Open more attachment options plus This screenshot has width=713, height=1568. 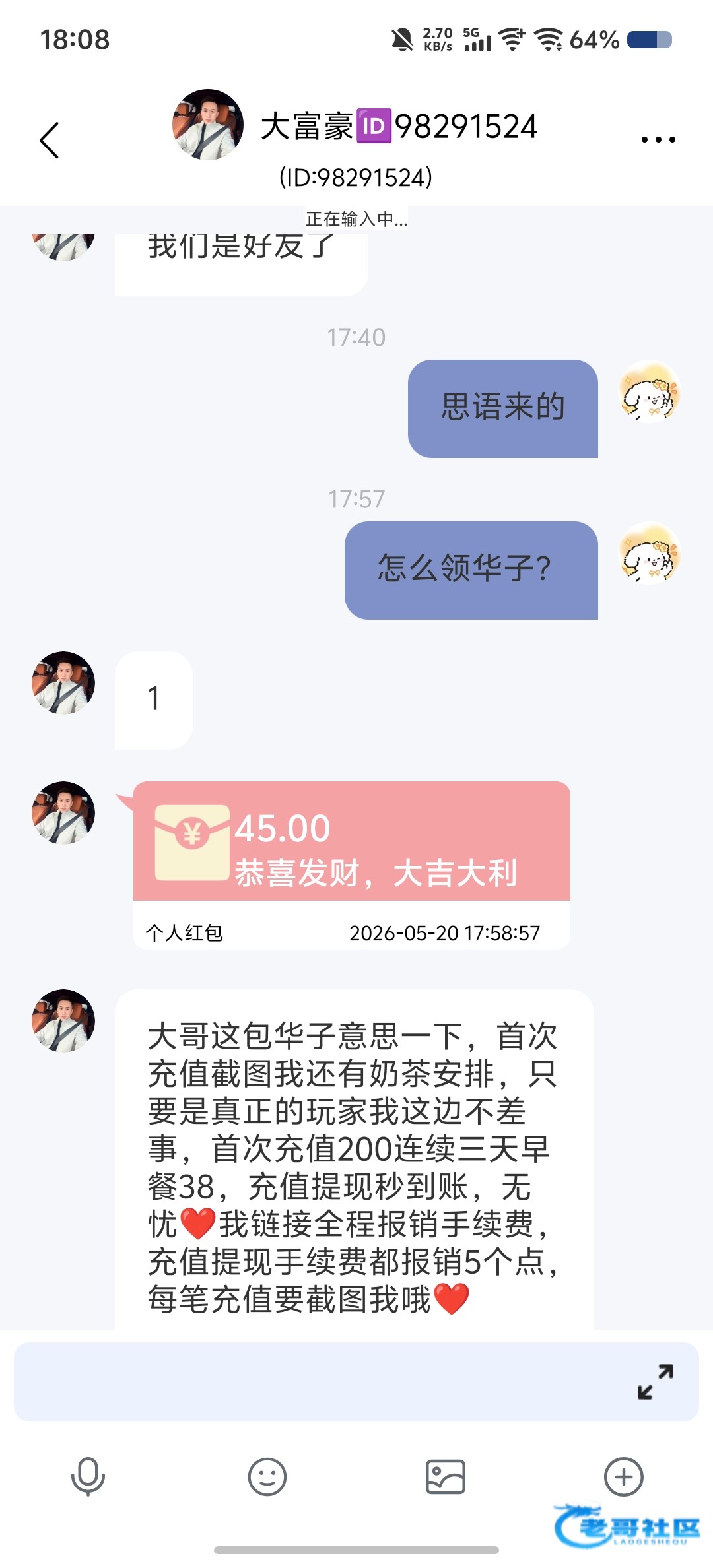point(624,1476)
